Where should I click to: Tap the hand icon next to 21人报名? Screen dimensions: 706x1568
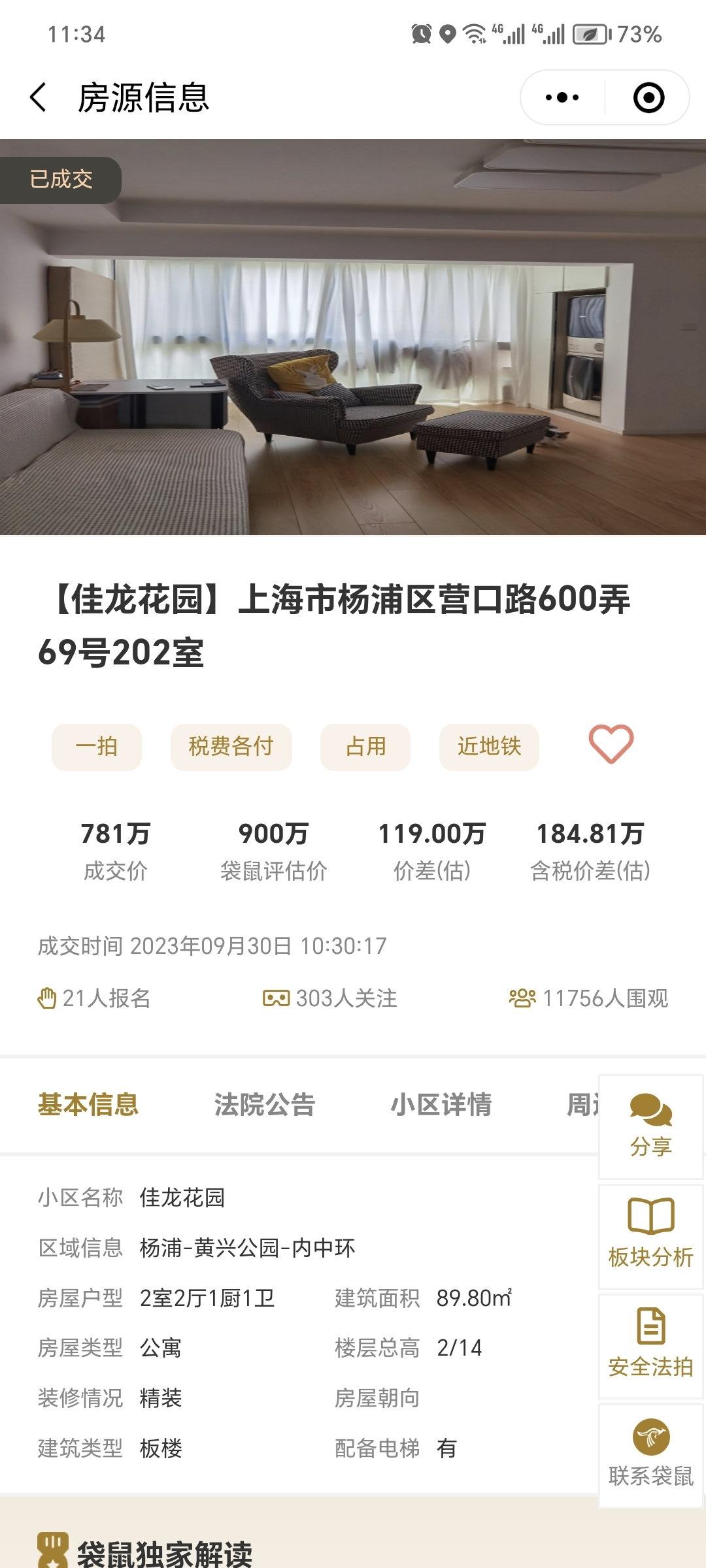pos(47,998)
